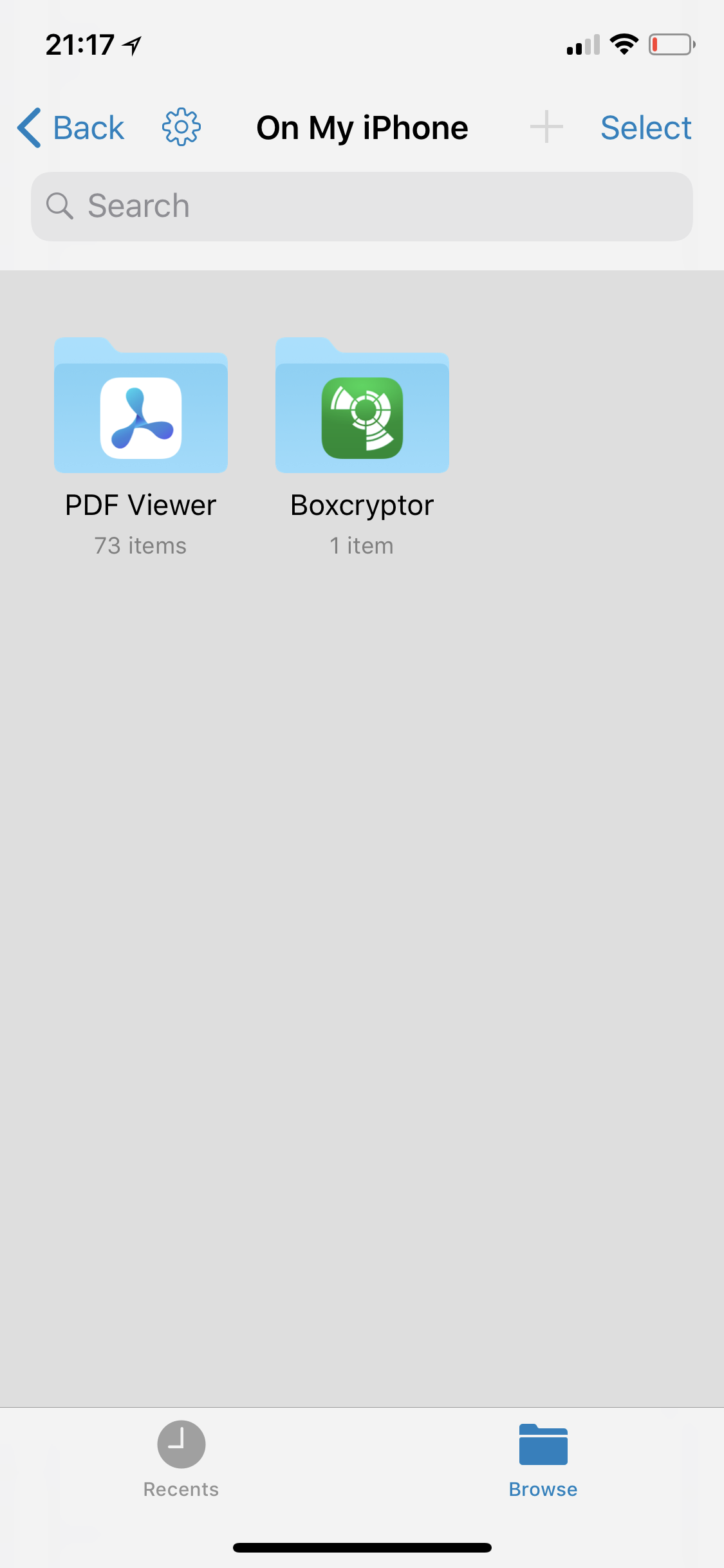
Task: Open the Boxcryptor folder
Action: click(362, 407)
